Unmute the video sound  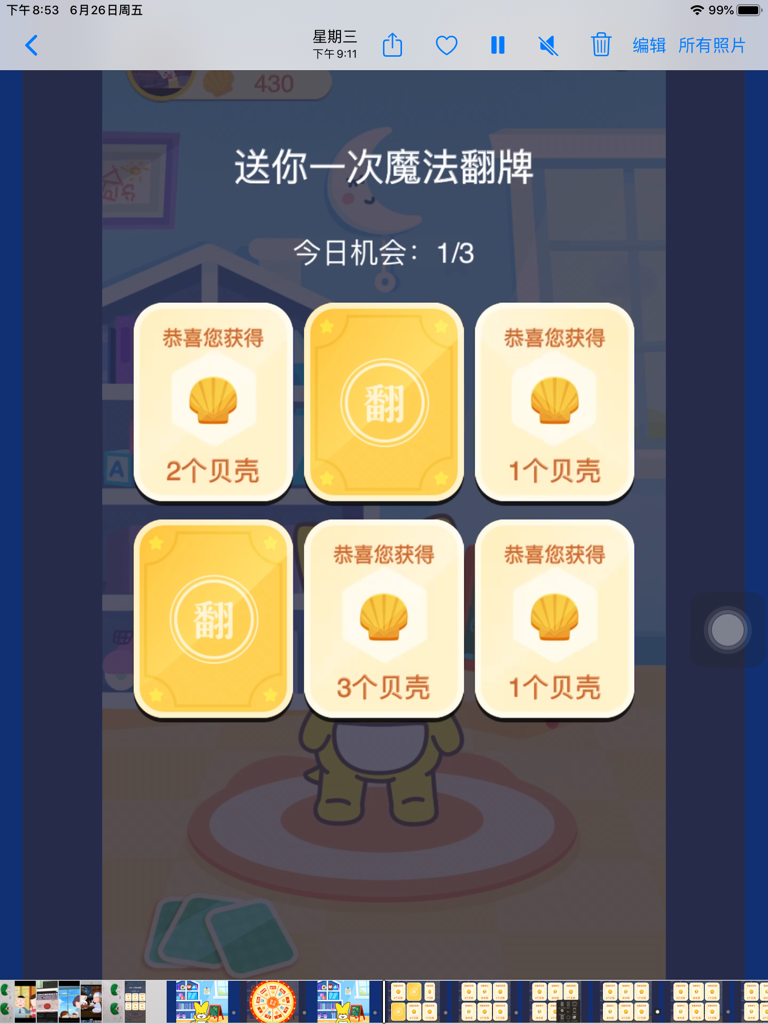(548, 45)
